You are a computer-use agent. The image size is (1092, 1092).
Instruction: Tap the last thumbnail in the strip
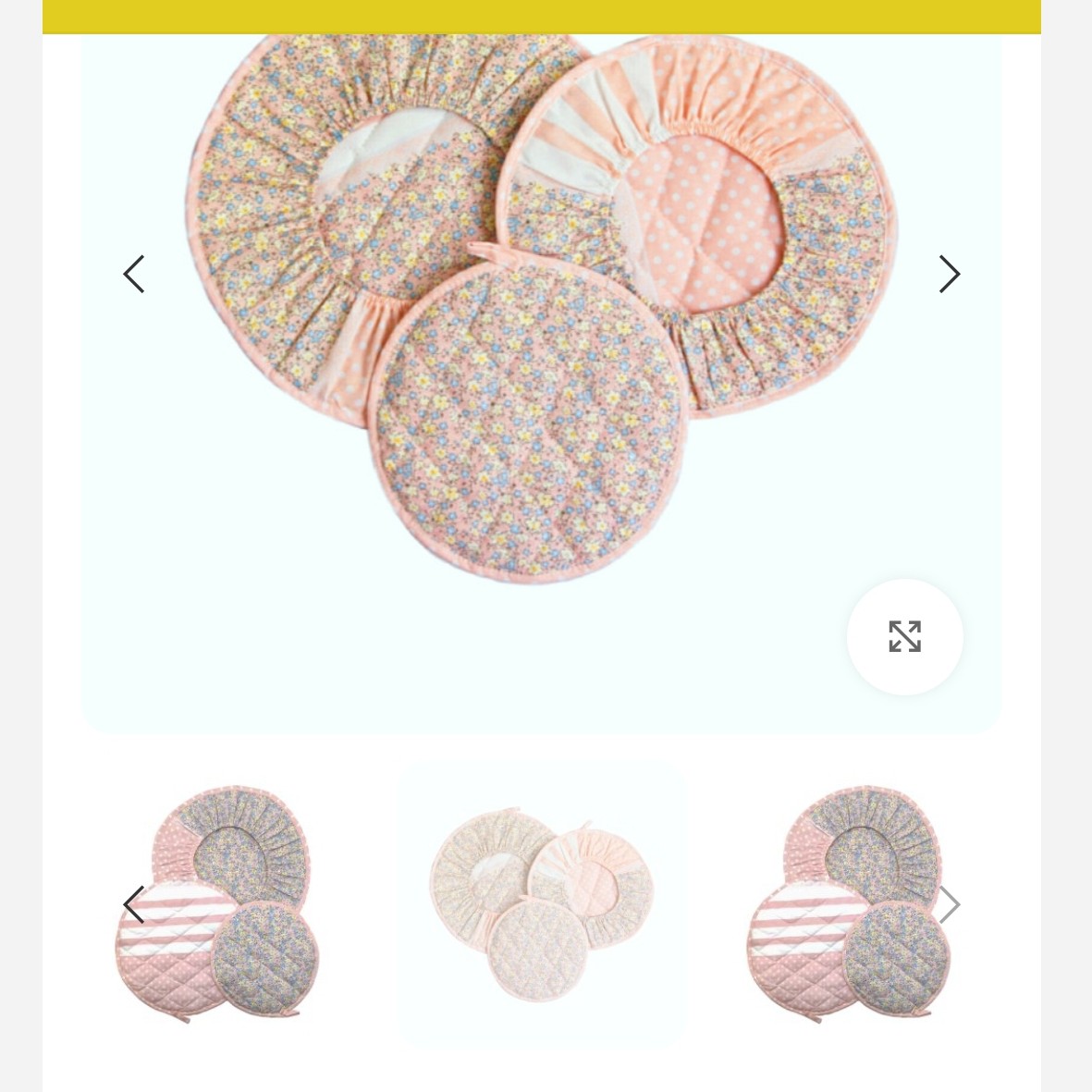pyautogui.click(x=846, y=904)
